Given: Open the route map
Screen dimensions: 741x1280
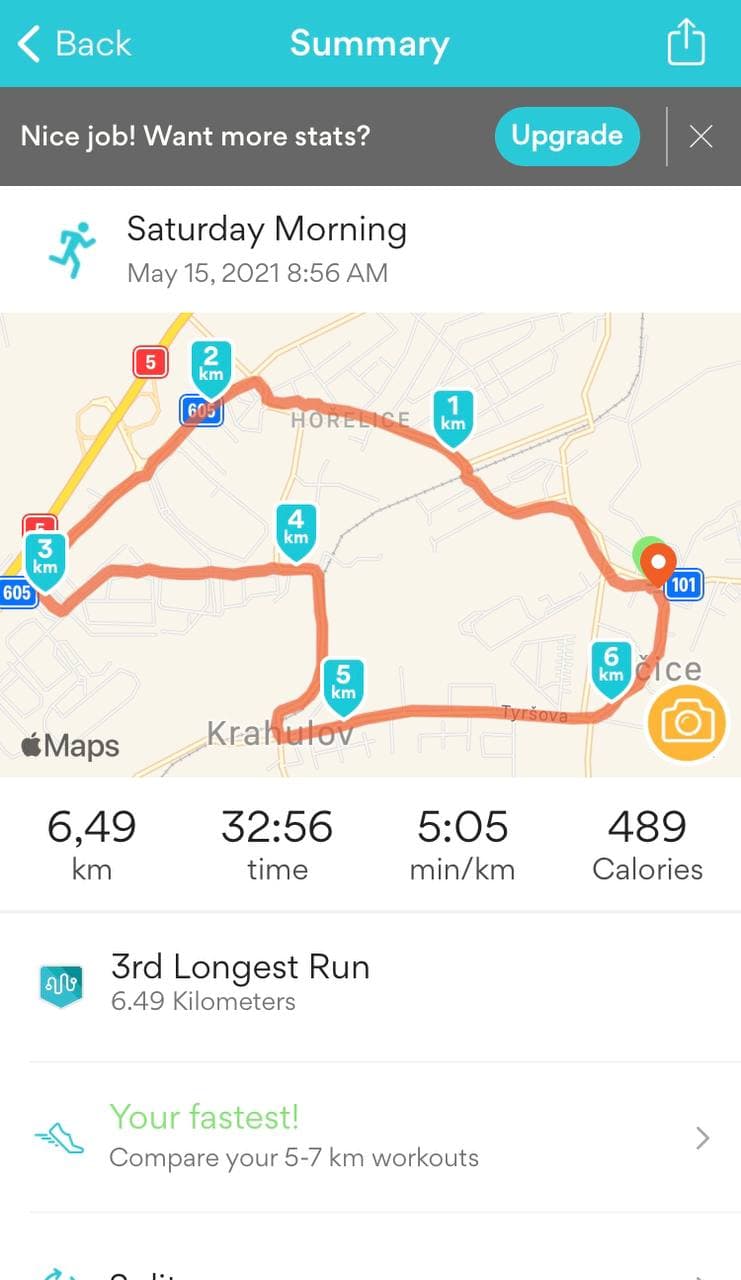Looking at the screenshot, I should (x=370, y=545).
